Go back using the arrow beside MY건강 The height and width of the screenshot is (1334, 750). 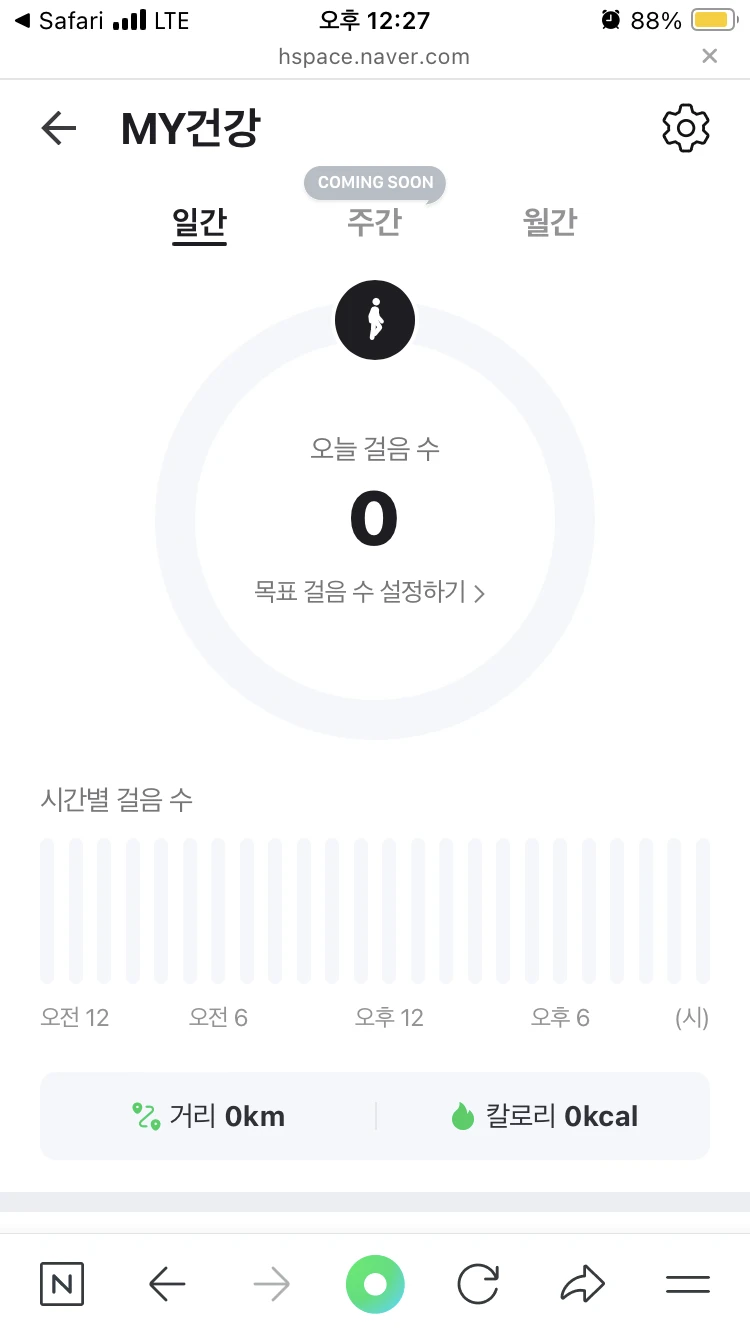[58, 129]
